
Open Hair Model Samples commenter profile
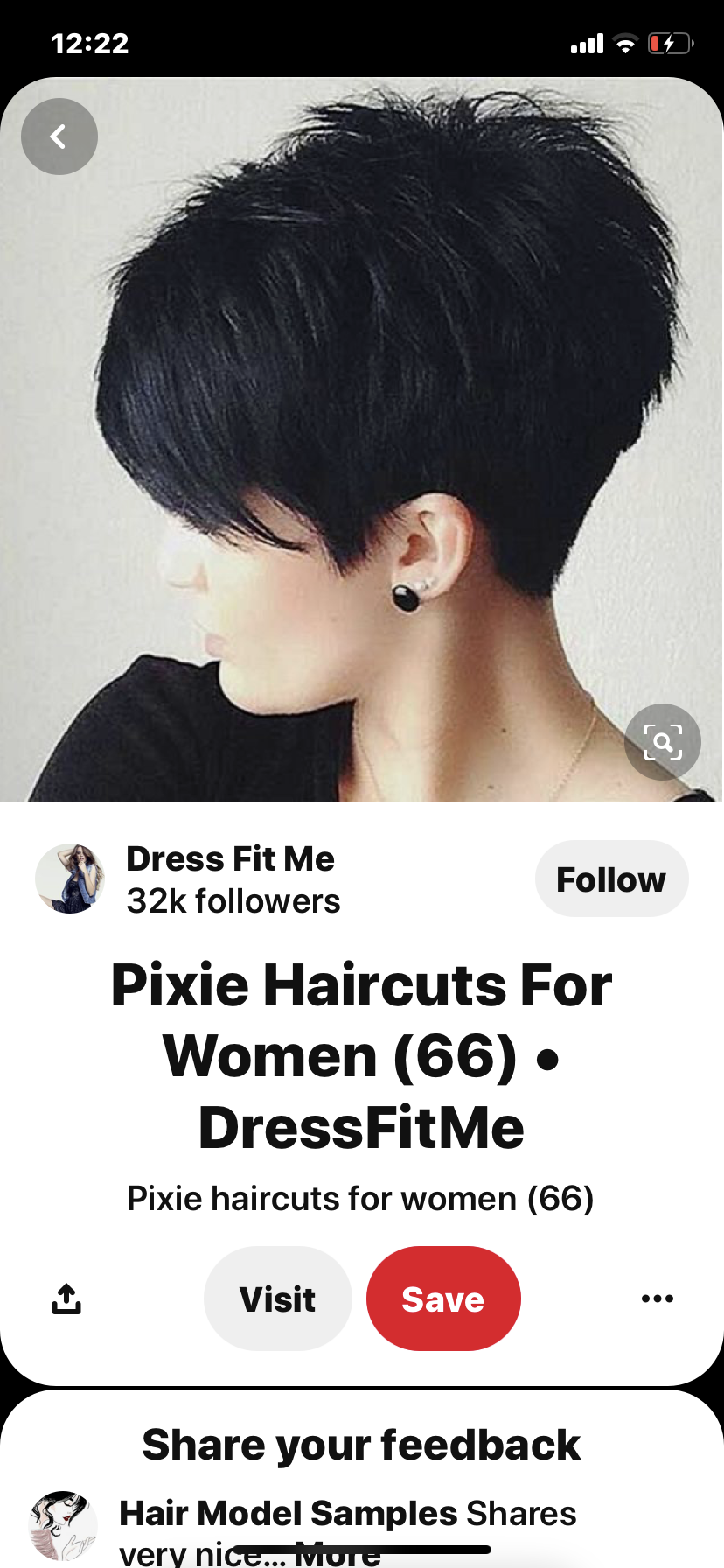pos(61,1526)
